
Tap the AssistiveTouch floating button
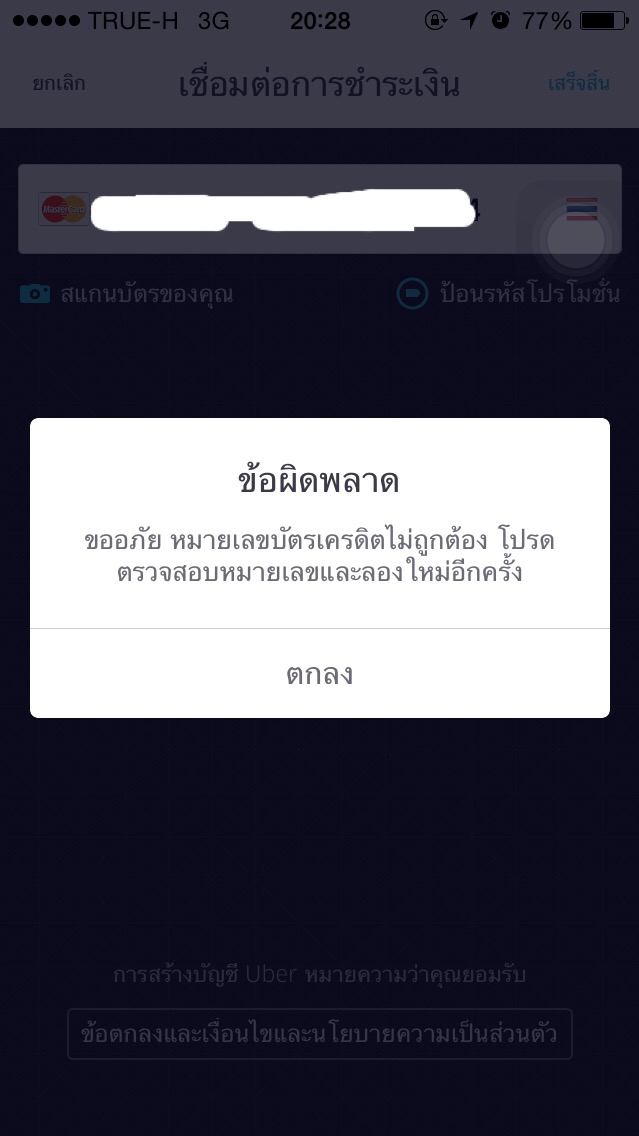click(576, 239)
